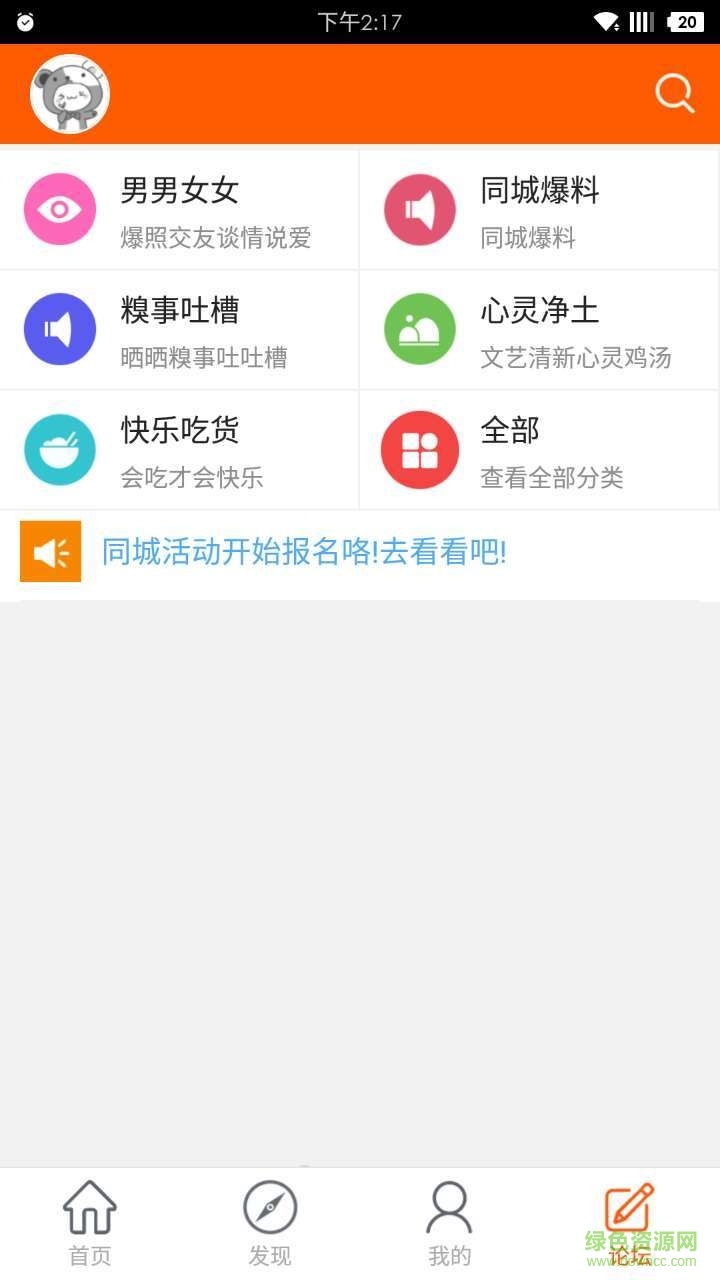This screenshot has height=1280, width=720.
Task: Open the 全部 category to view all sections
Action: pyautogui.click(x=508, y=430)
